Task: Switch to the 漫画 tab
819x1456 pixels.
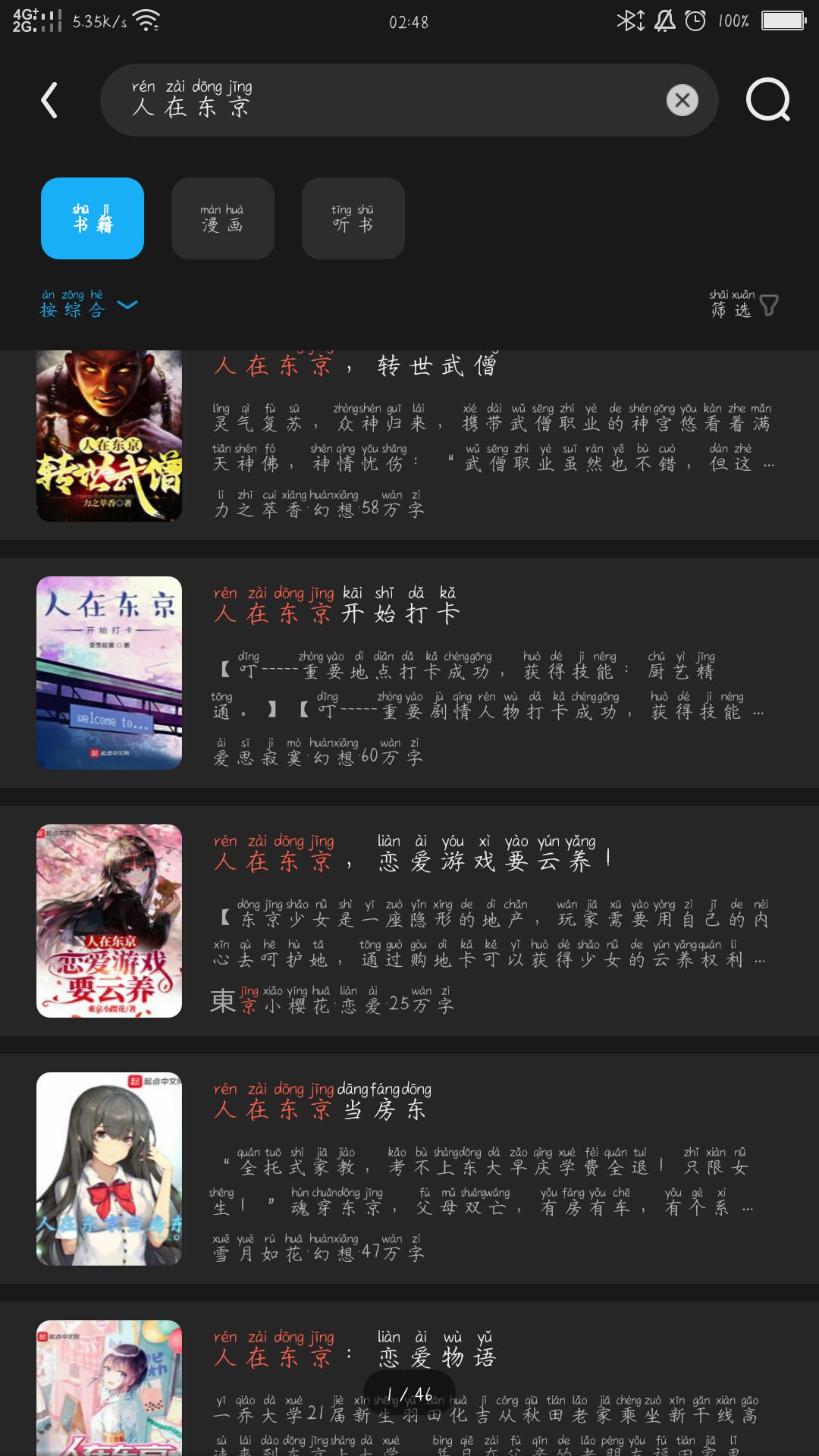Action: tap(222, 218)
